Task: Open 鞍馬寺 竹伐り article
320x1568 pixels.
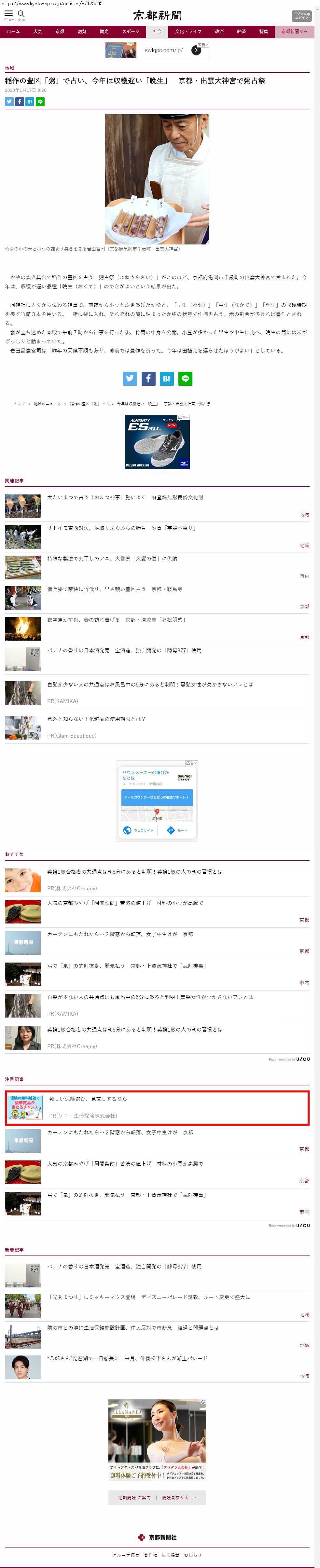Action: [114, 589]
